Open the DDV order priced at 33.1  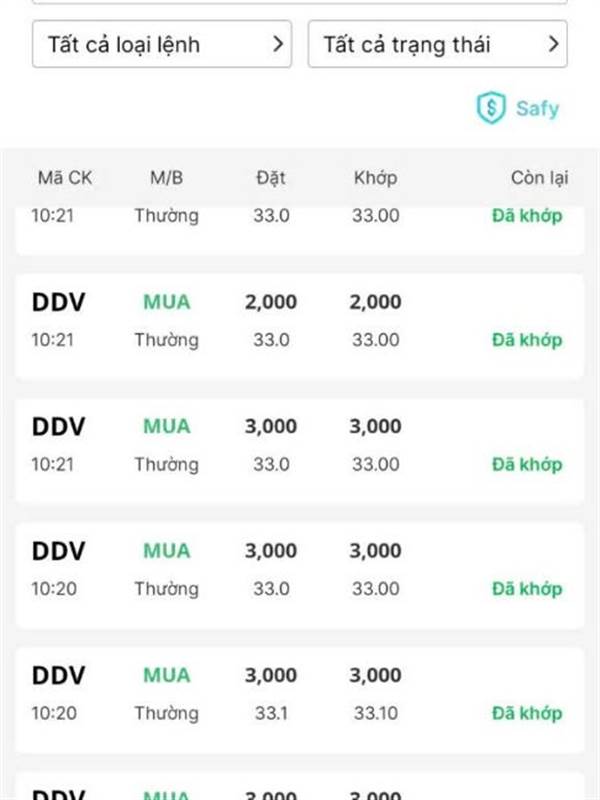pos(299,694)
